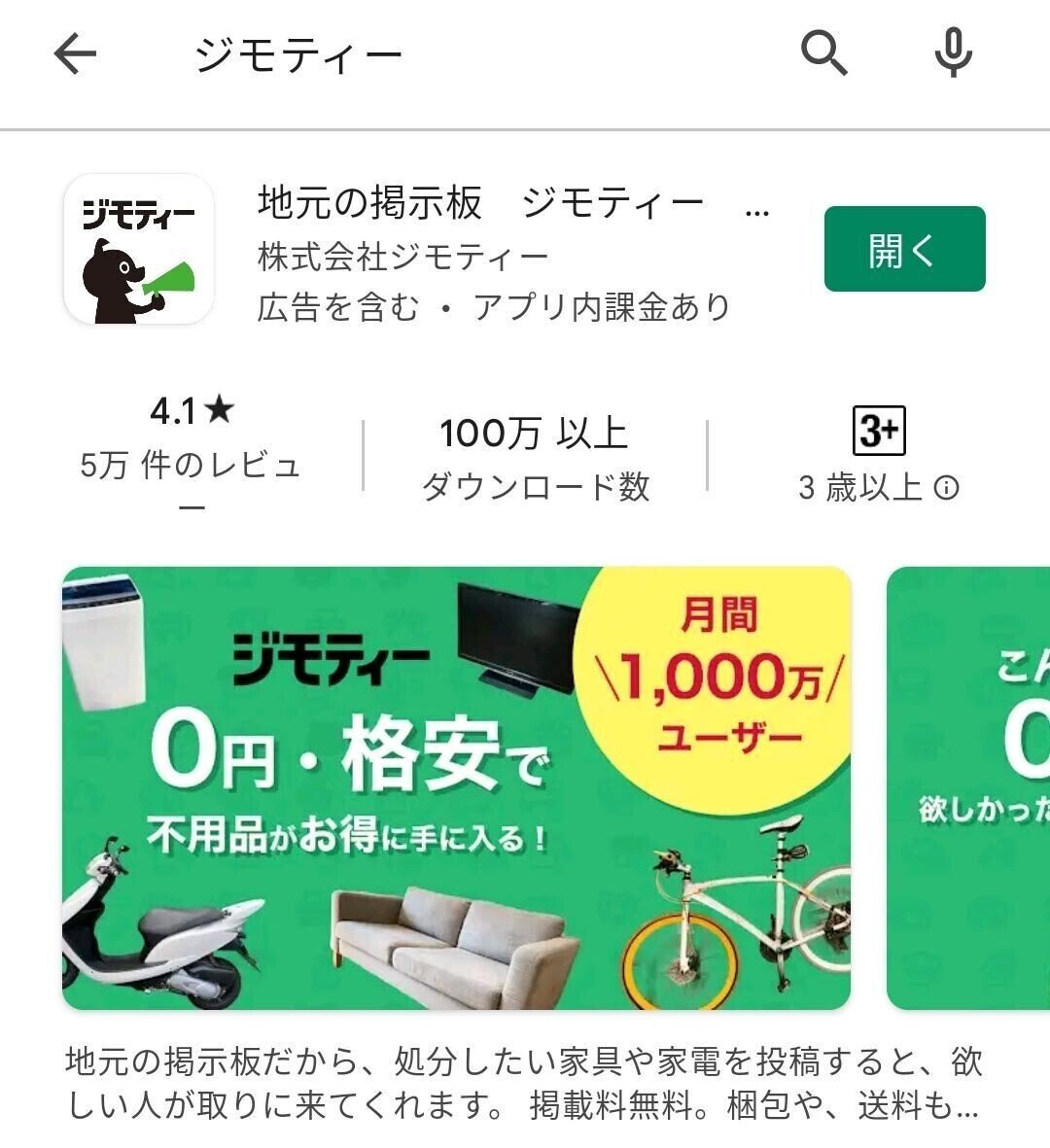Open the app with the 開く button

tap(904, 250)
